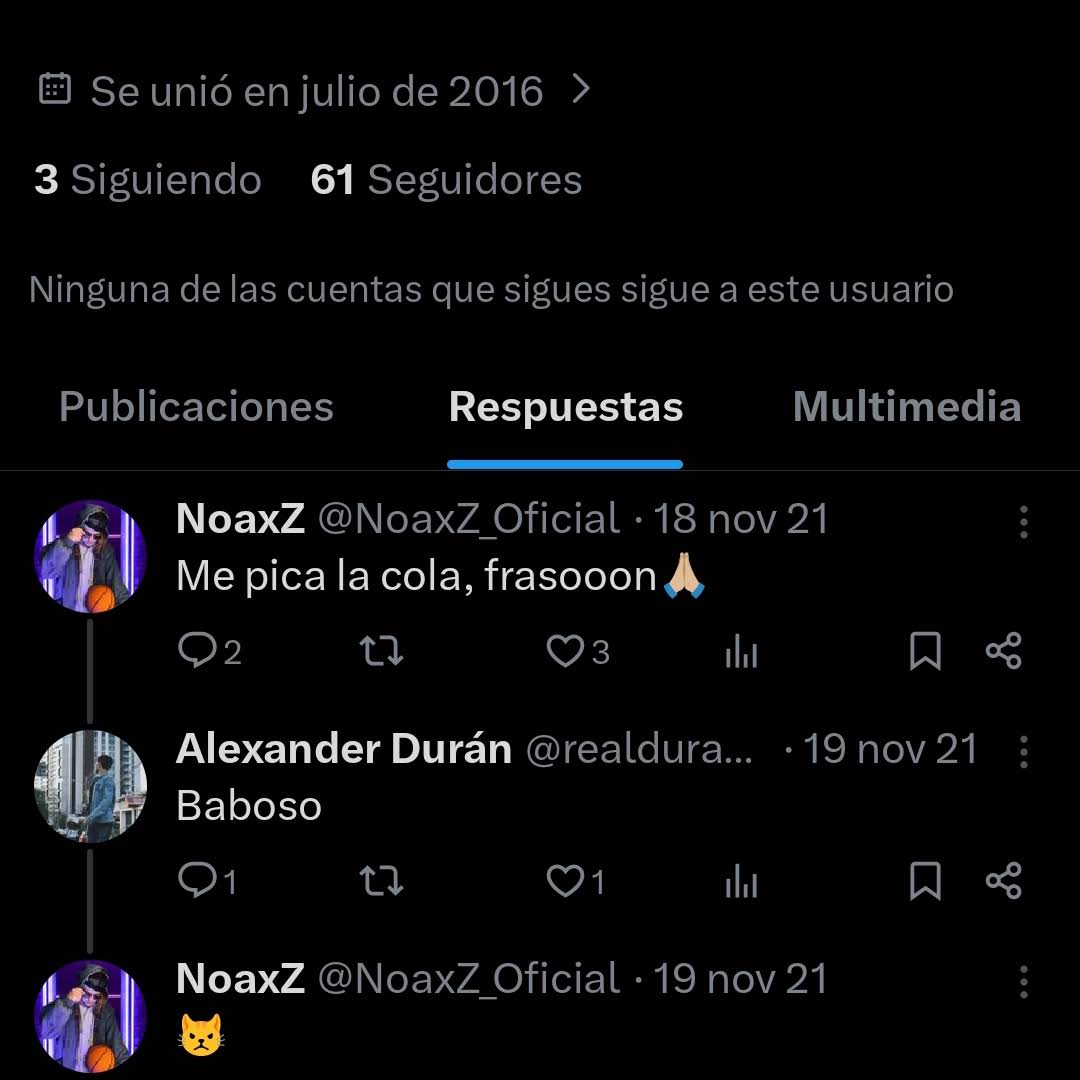1080x1080 pixels.
Task: Bookmark Alexander Durán's "Baboso" reply
Action: (925, 881)
